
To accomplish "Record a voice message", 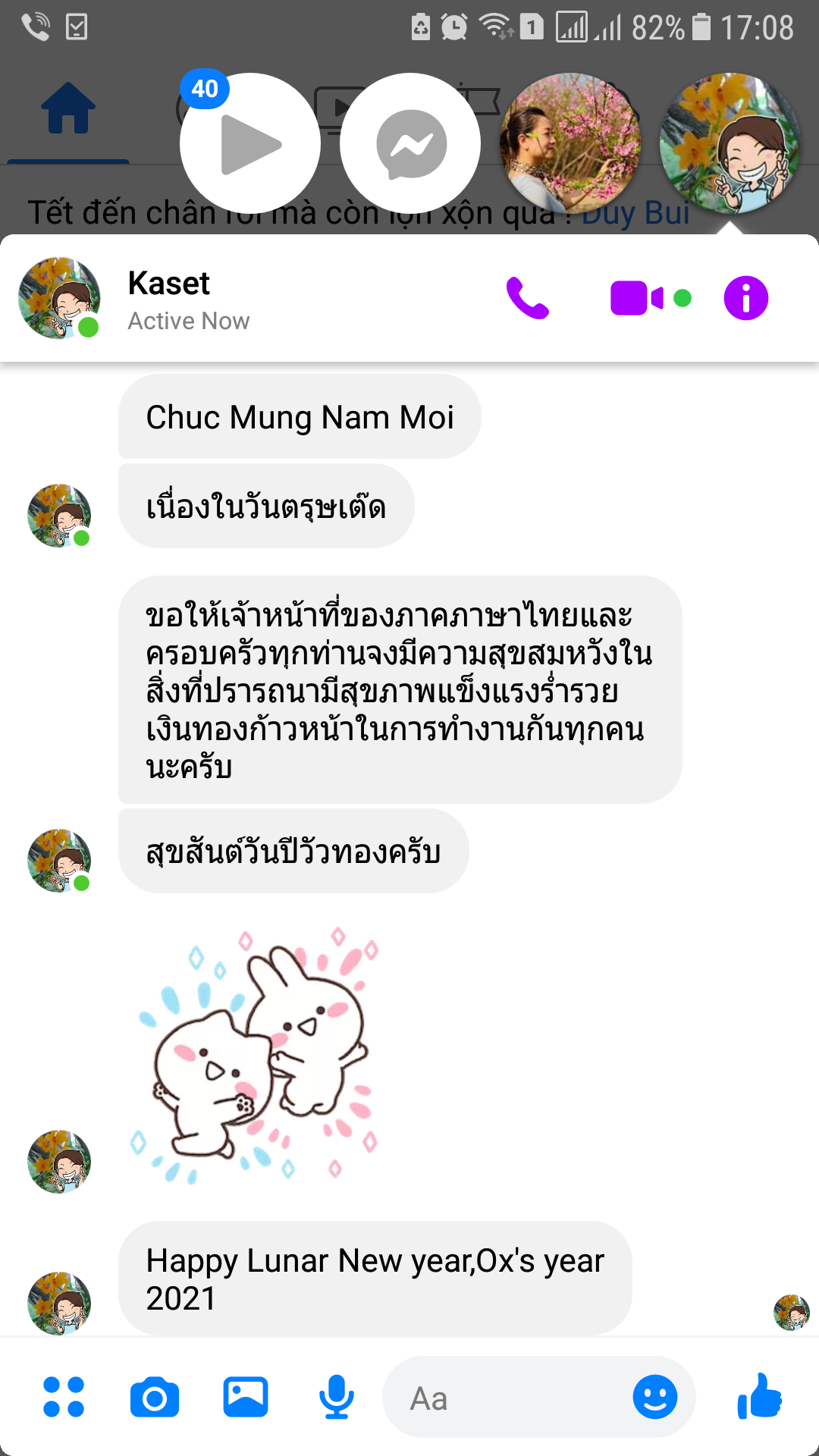I will (x=336, y=1397).
